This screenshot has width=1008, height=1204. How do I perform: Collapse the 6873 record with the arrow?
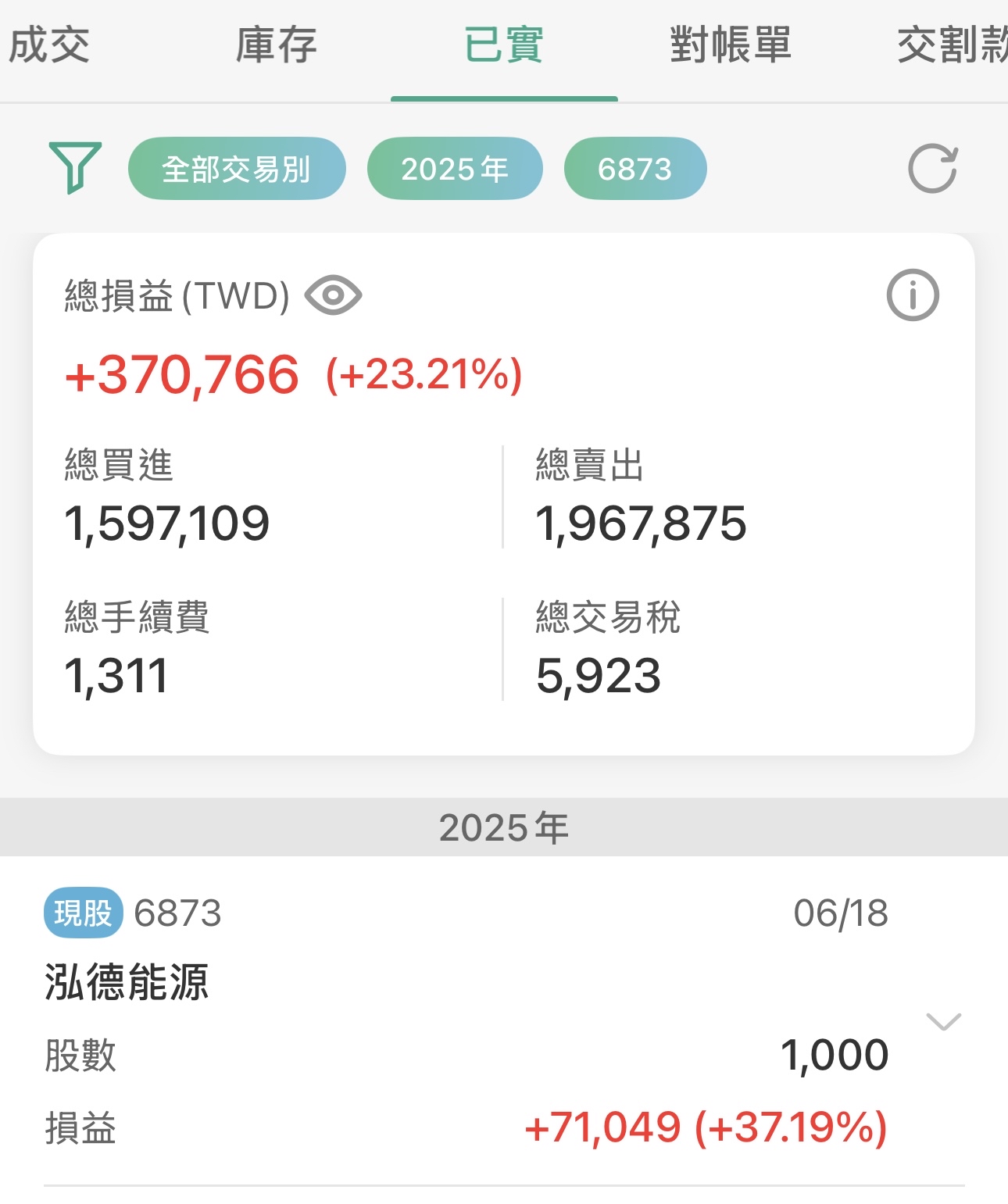click(x=942, y=1020)
